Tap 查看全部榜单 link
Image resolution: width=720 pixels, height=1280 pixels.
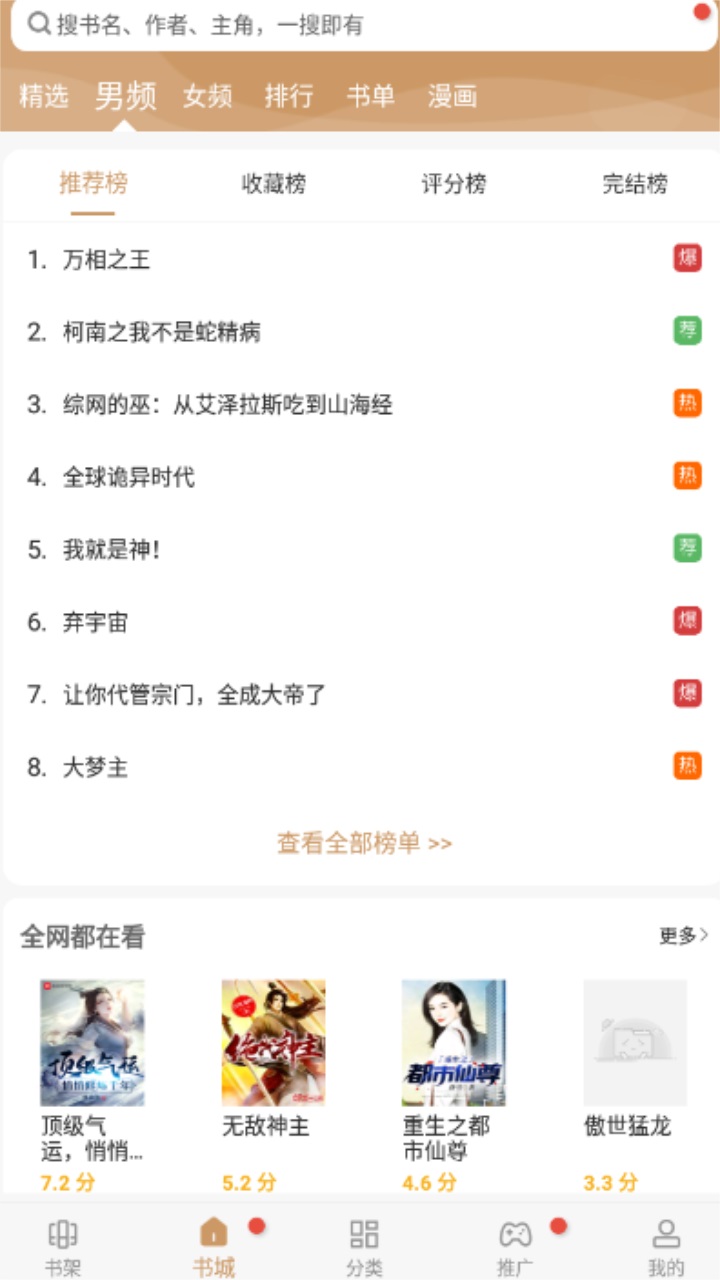364,843
